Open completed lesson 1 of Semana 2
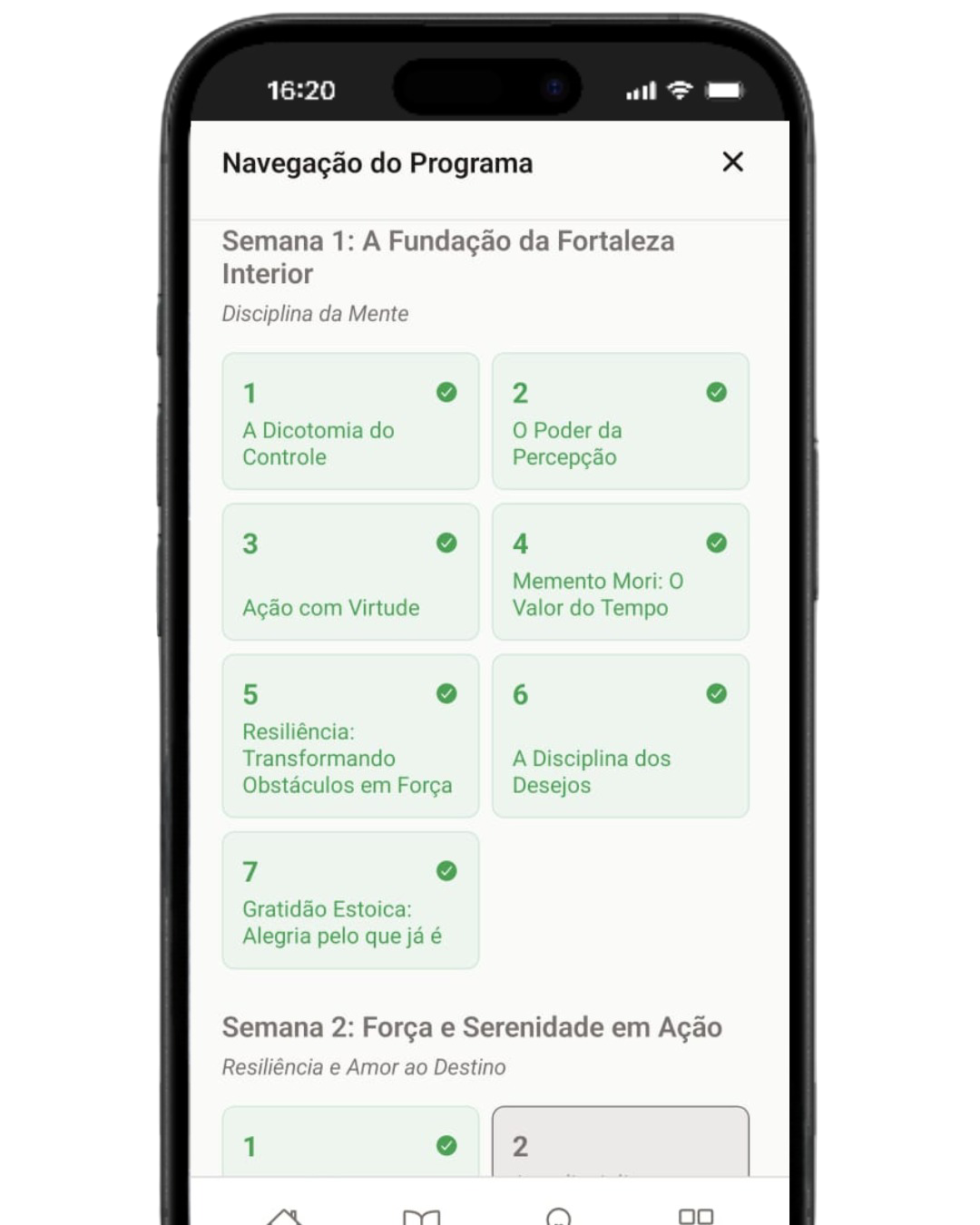The width and height of the screenshot is (980, 1225). point(350,1143)
